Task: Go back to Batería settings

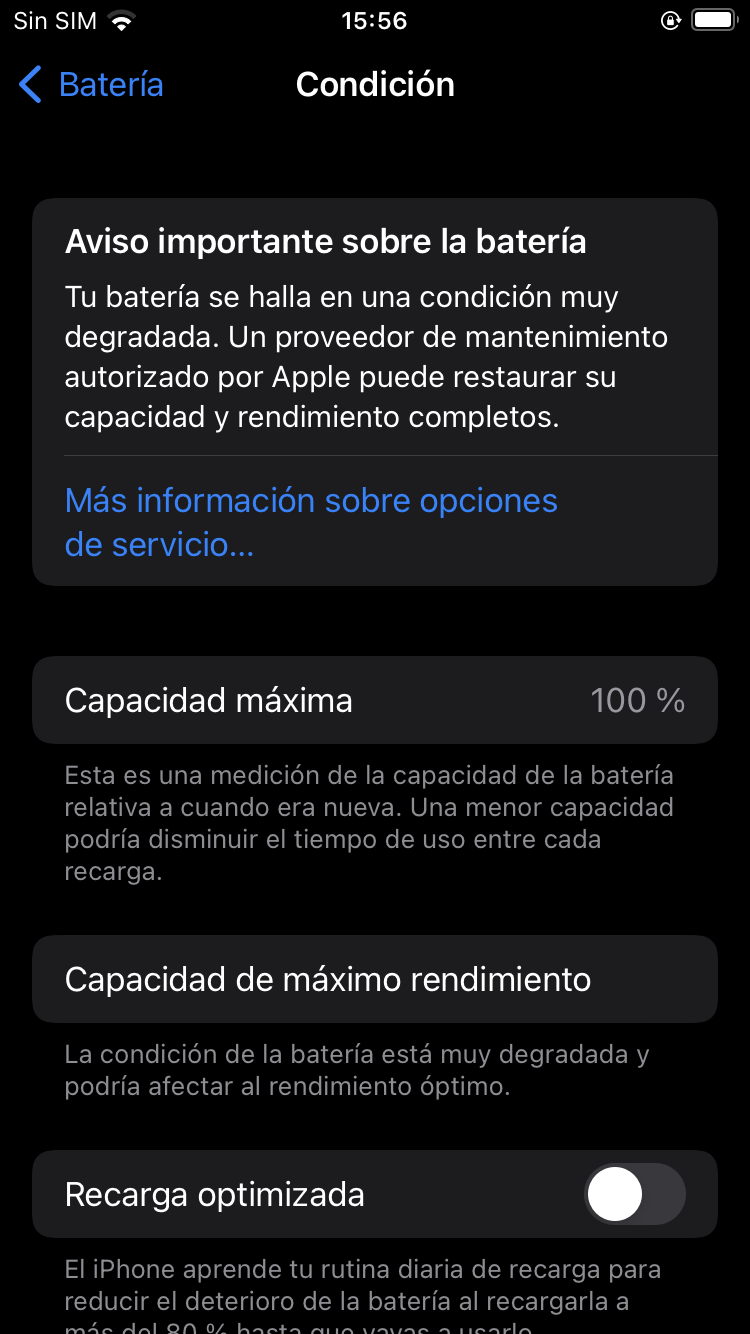Action: click(x=91, y=85)
